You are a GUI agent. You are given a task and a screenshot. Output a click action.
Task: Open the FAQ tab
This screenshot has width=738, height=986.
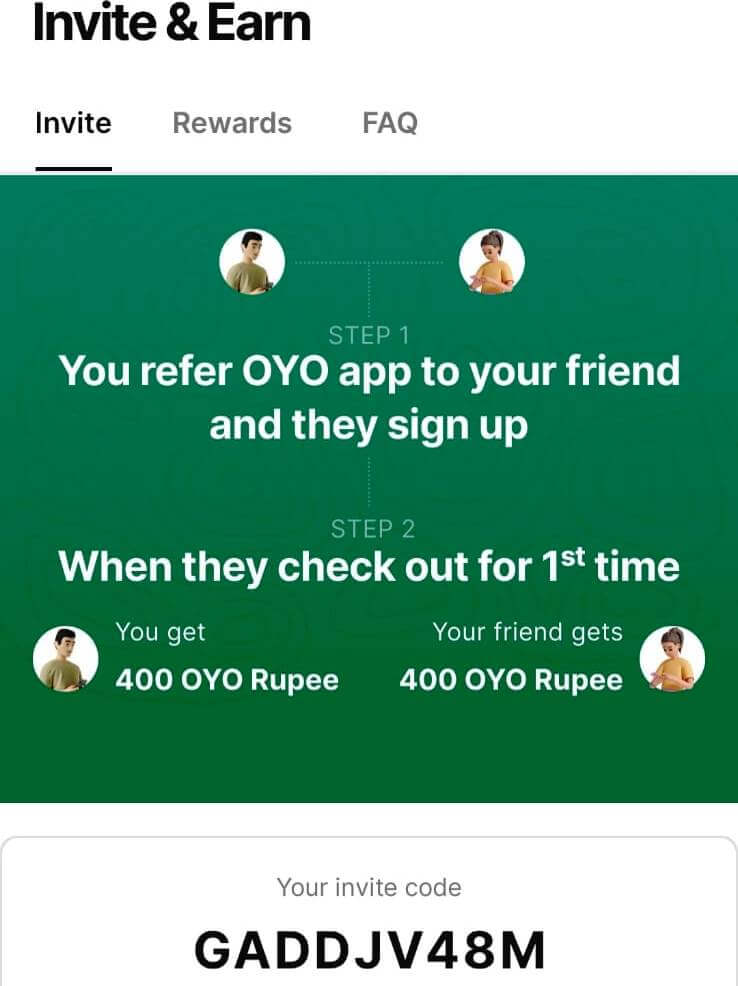click(390, 124)
